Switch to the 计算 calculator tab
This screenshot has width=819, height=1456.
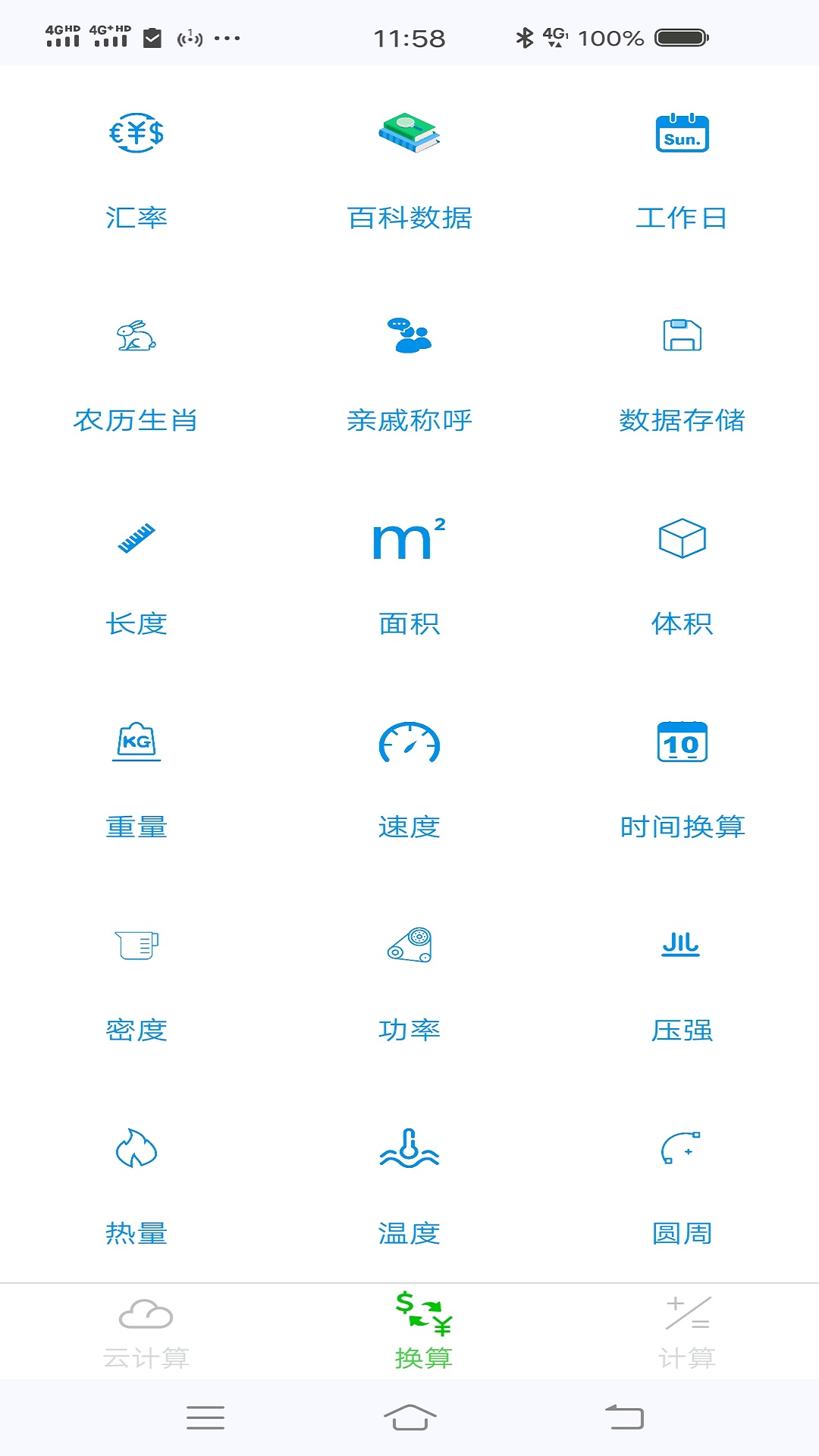point(688,1332)
